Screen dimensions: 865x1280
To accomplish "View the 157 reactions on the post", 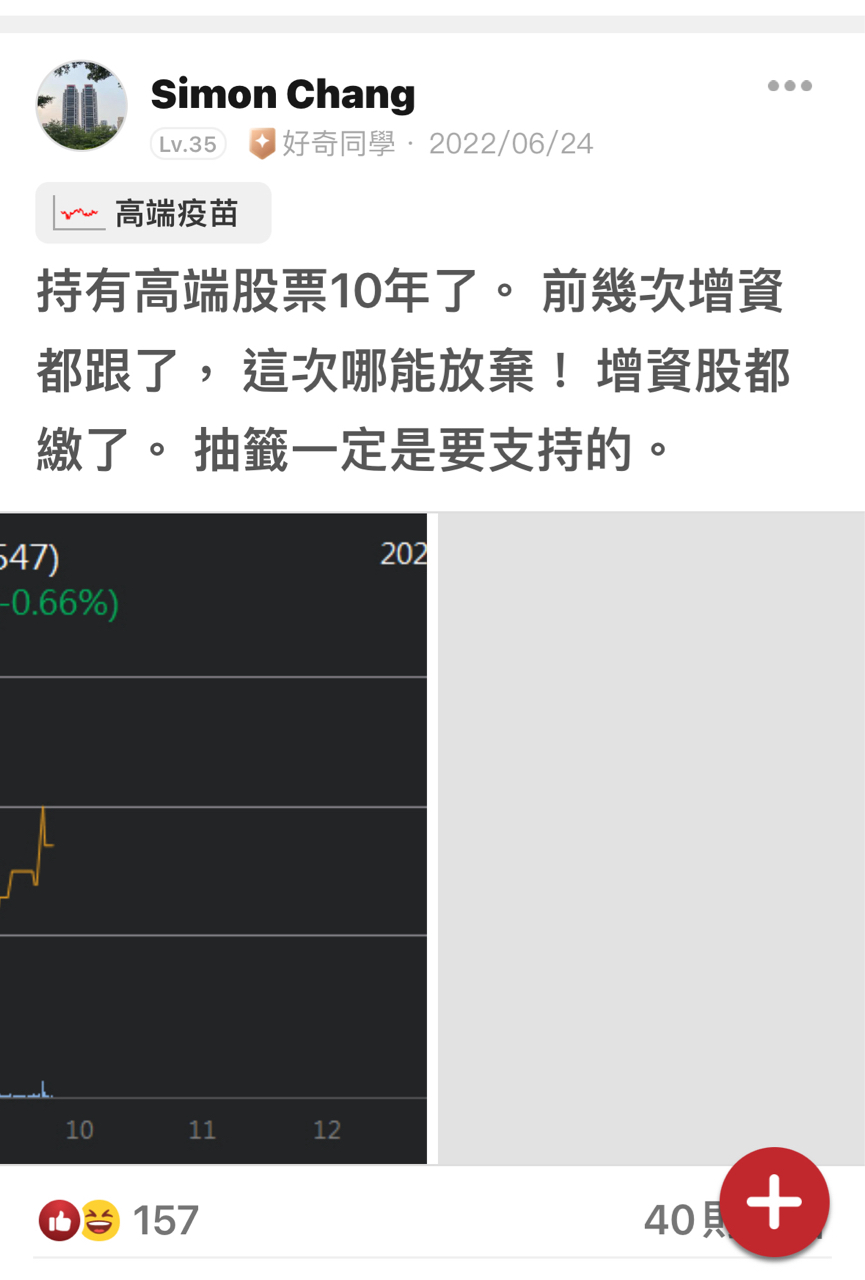I will [x=118, y=1220].
